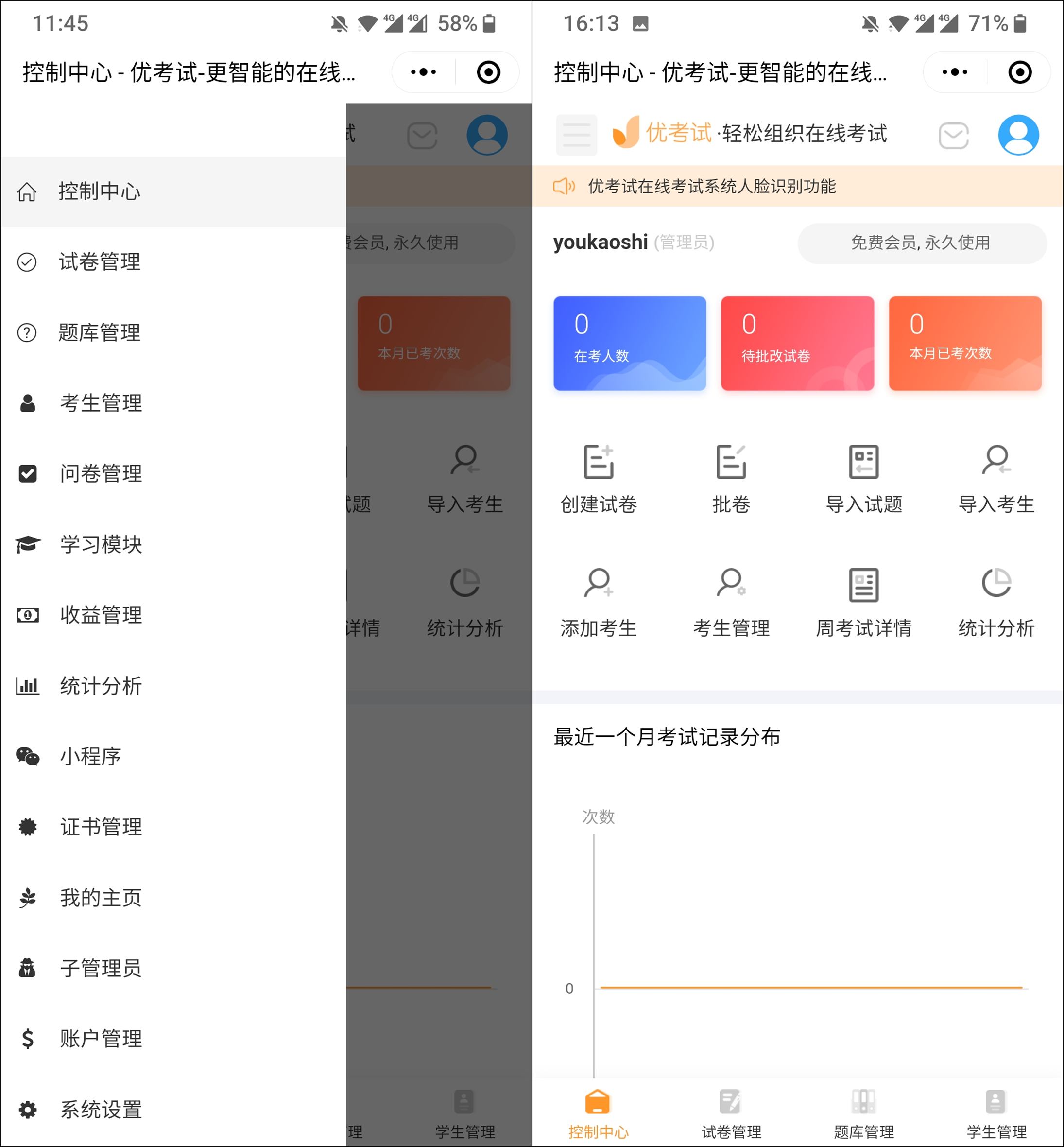The image size is (1064, 1147).
Task: Open 账户管理 from the drawer
Action: pyautogui.click(x=101, y=1039)
